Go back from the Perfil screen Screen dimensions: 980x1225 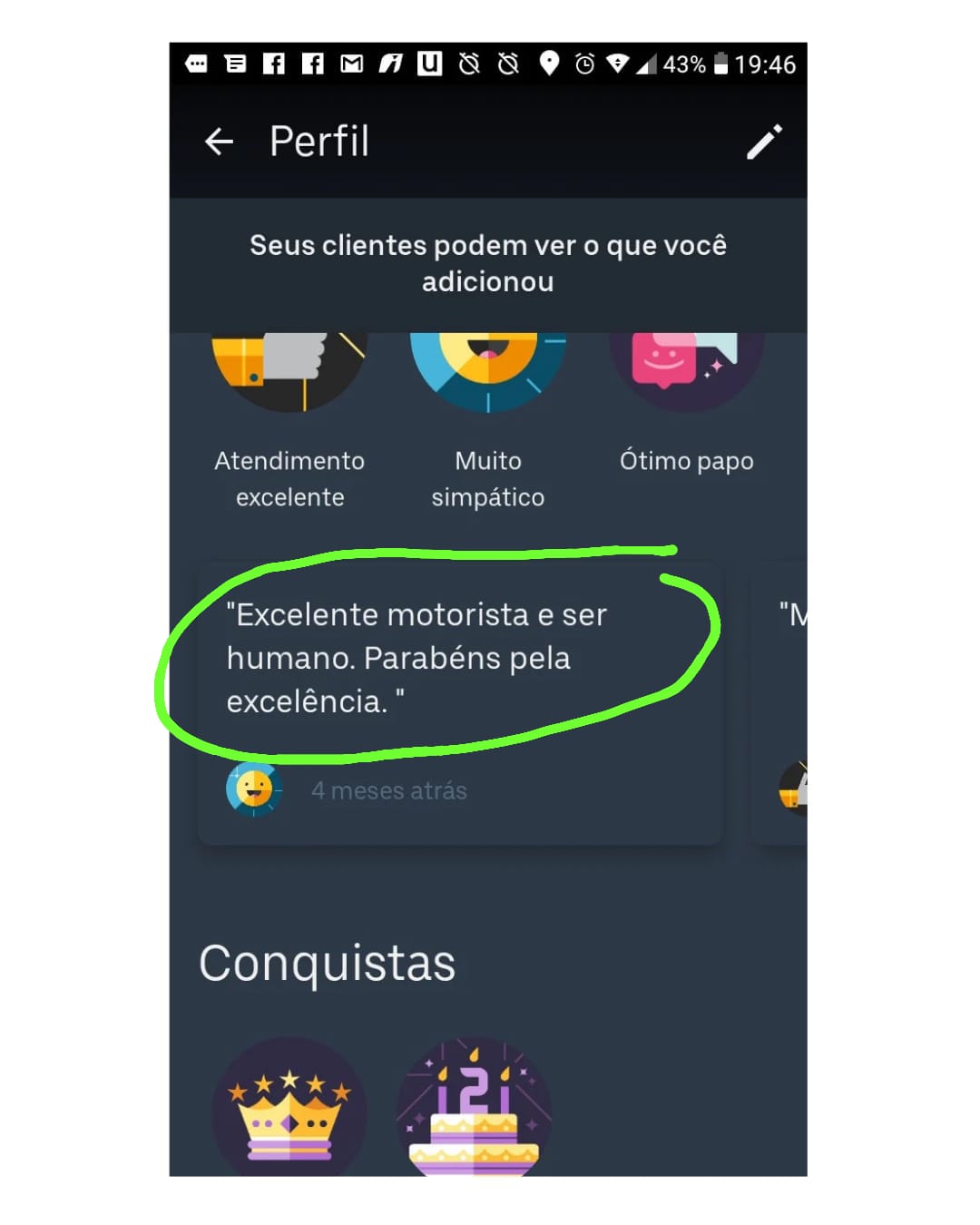(x=219, y=142)
